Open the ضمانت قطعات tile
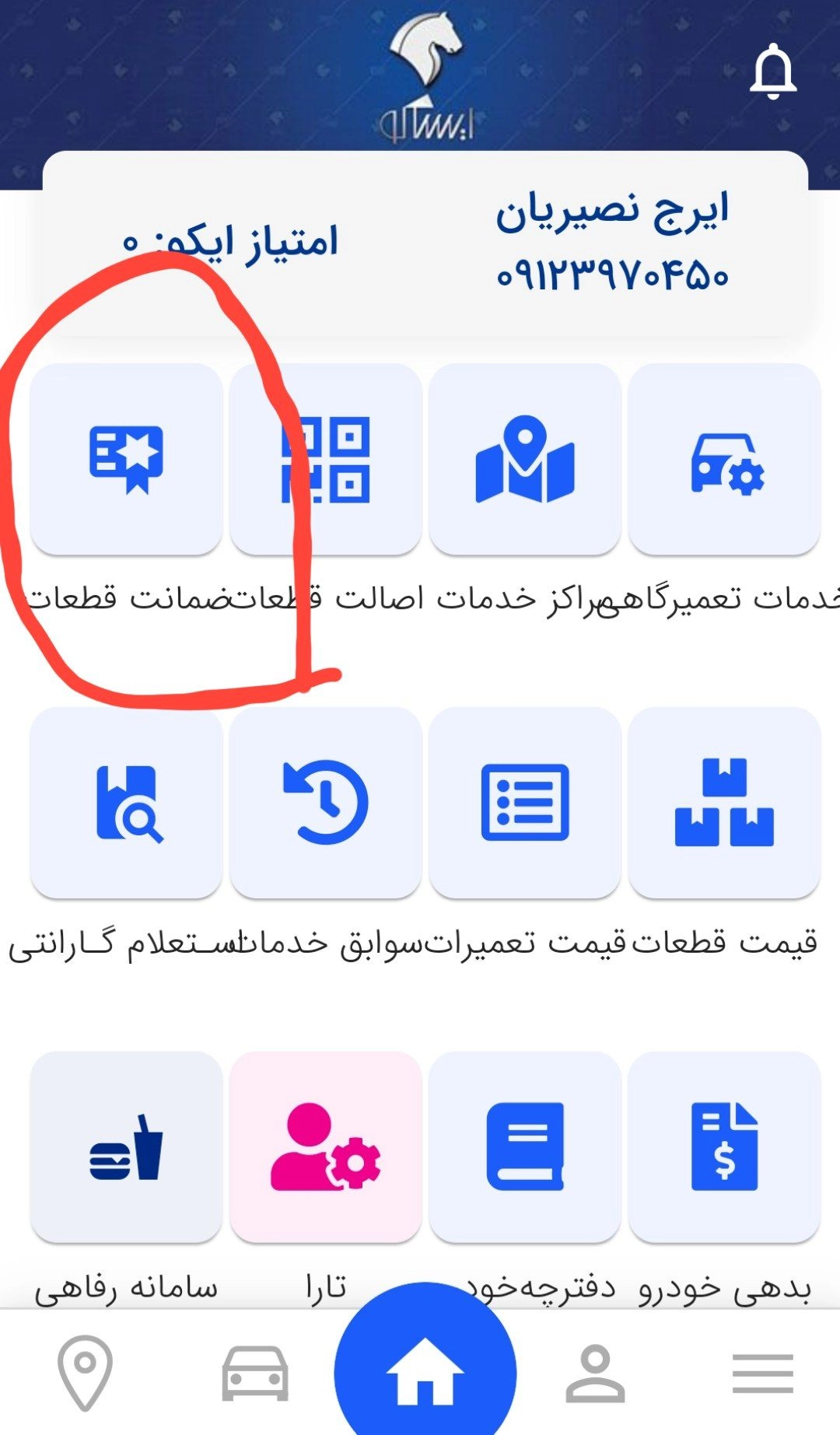This screenshot has height=1435, width=840. click(126, 459)
